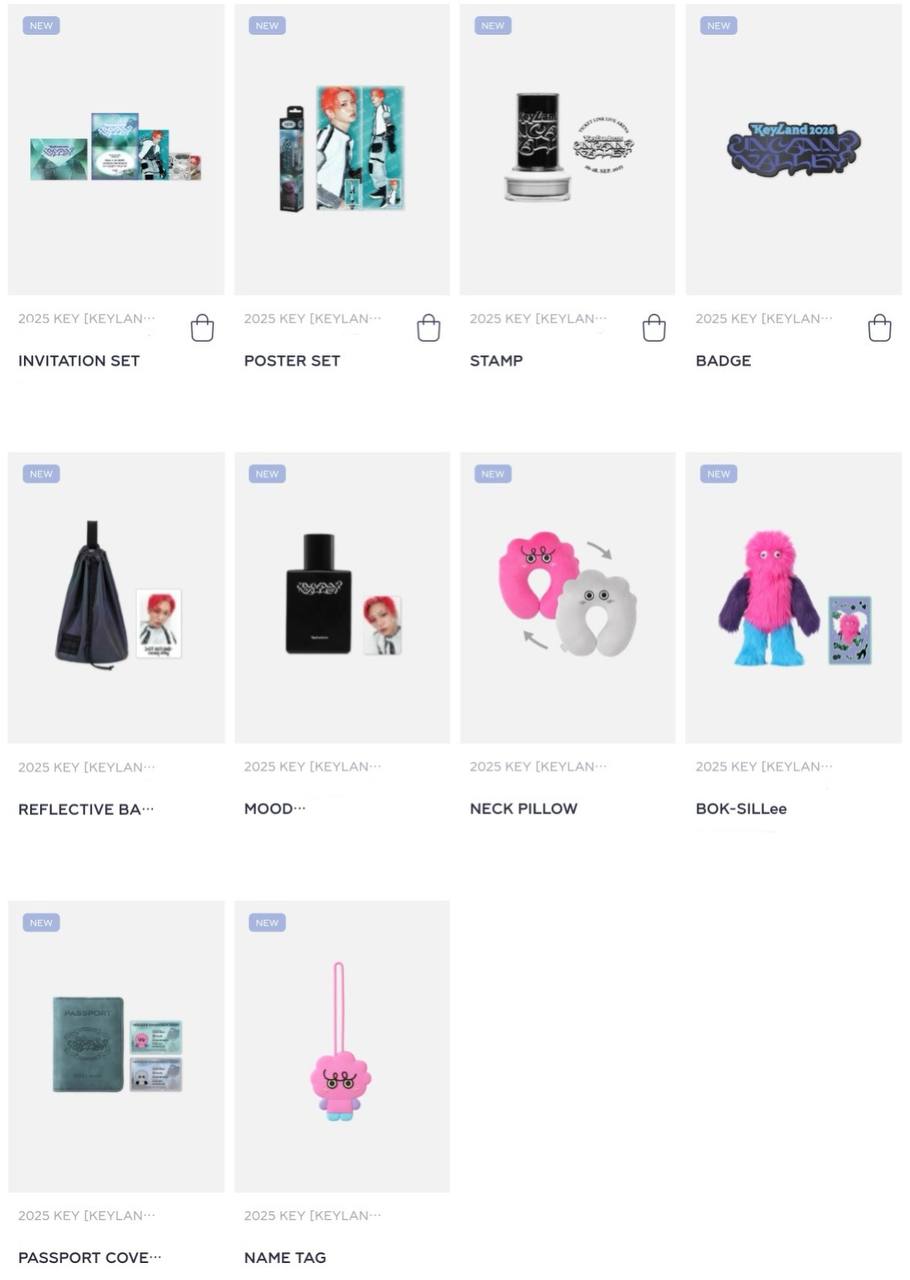
Task: Open the NECK PILLOW product
Action: coord(567,598)
